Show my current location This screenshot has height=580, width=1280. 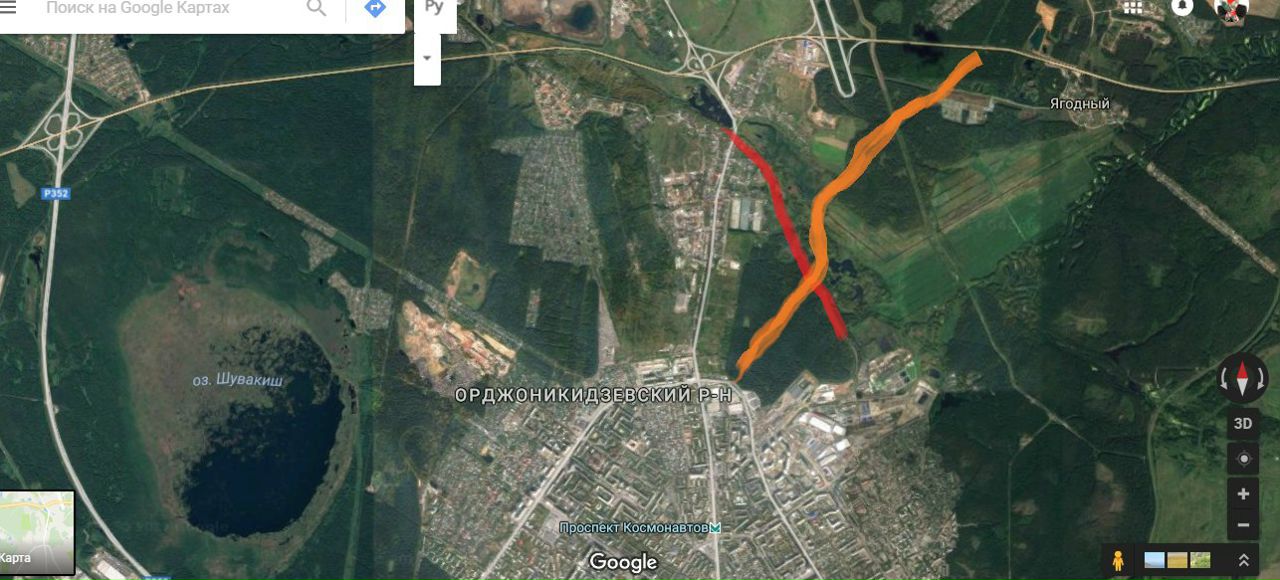tap(1243, 459)
